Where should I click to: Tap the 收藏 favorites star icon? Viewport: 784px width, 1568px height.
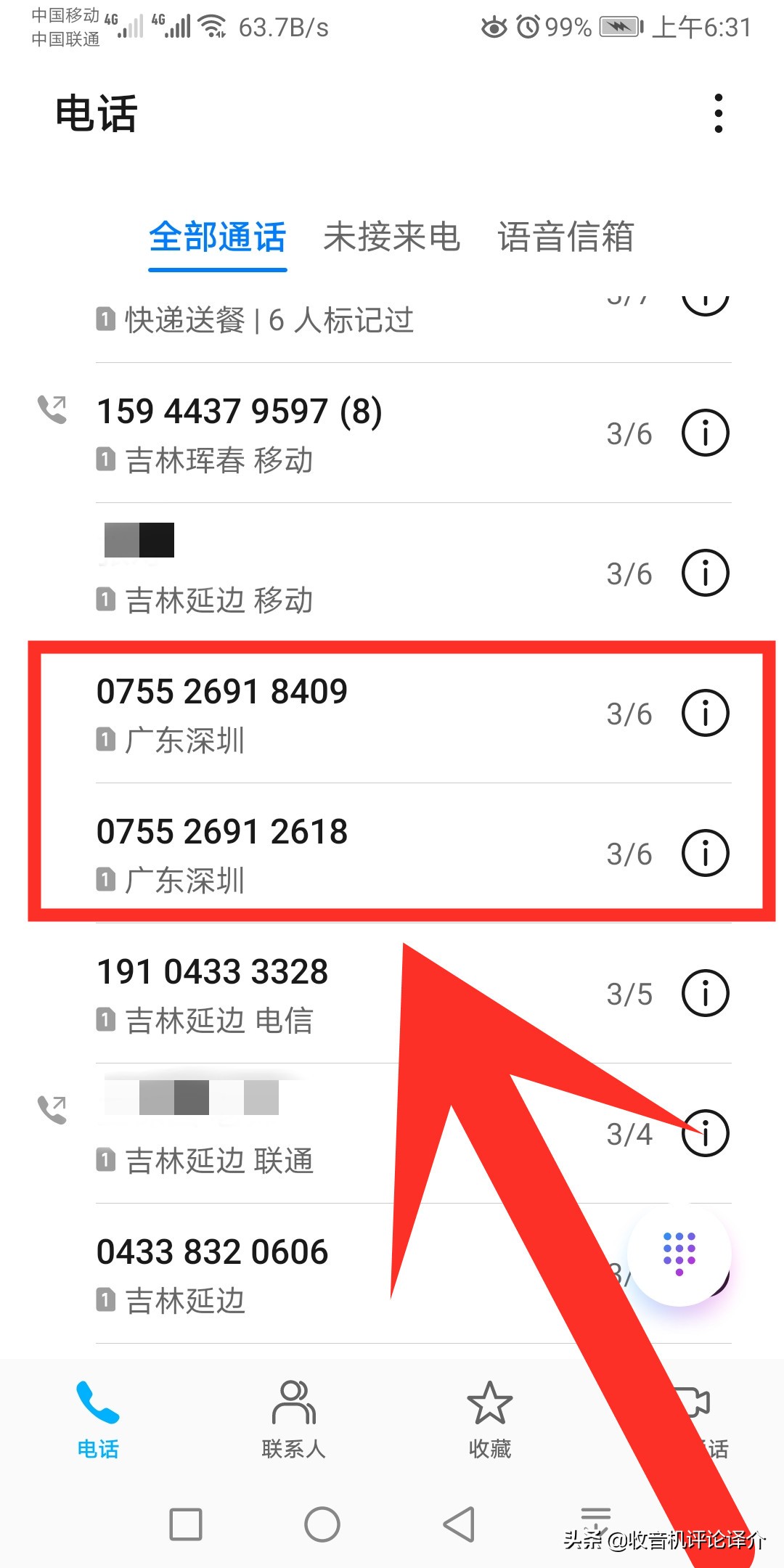point(489,1408)
